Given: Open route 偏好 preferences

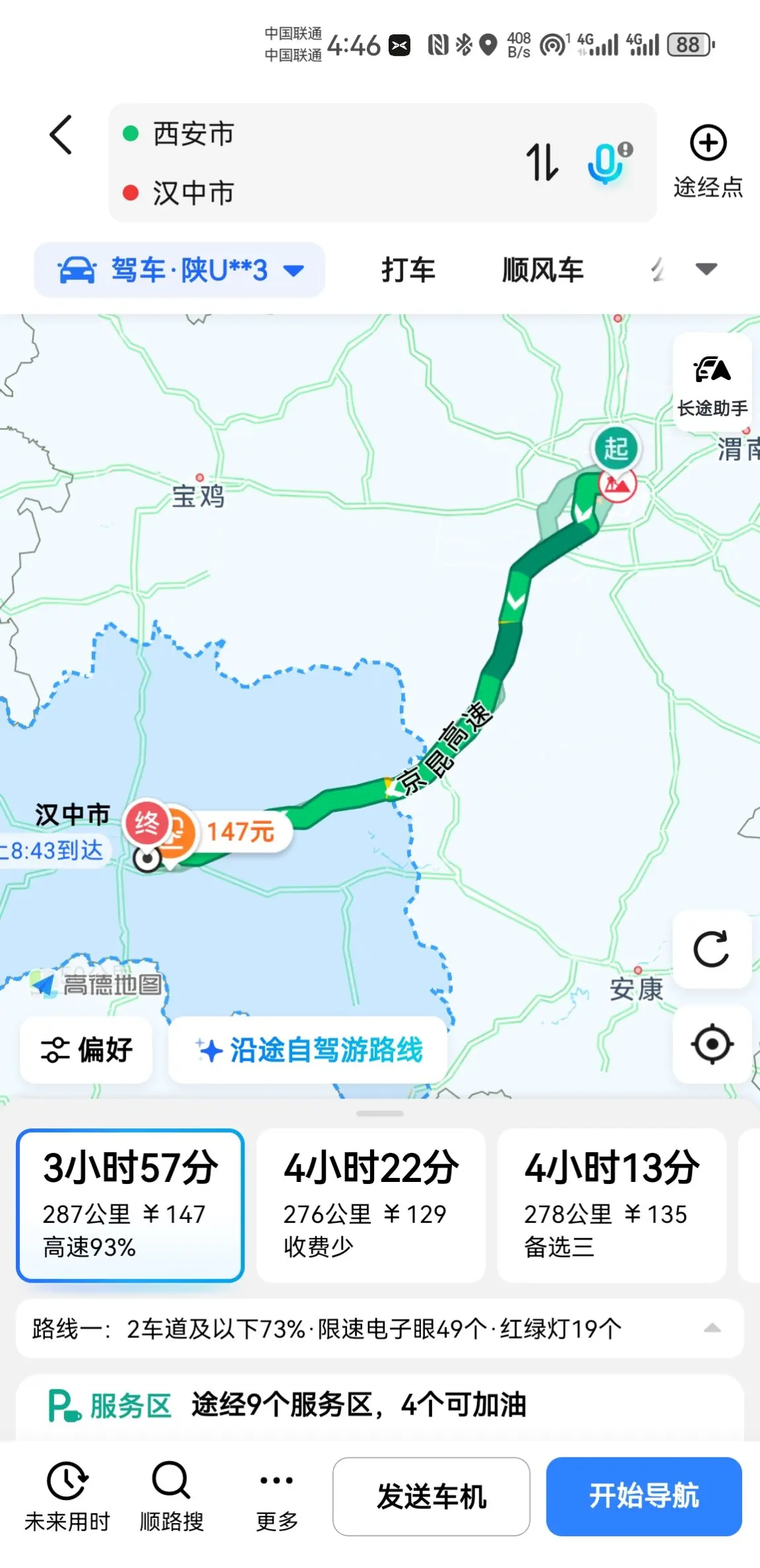Looking at the screenshot, I should (x=86, y=1050).
